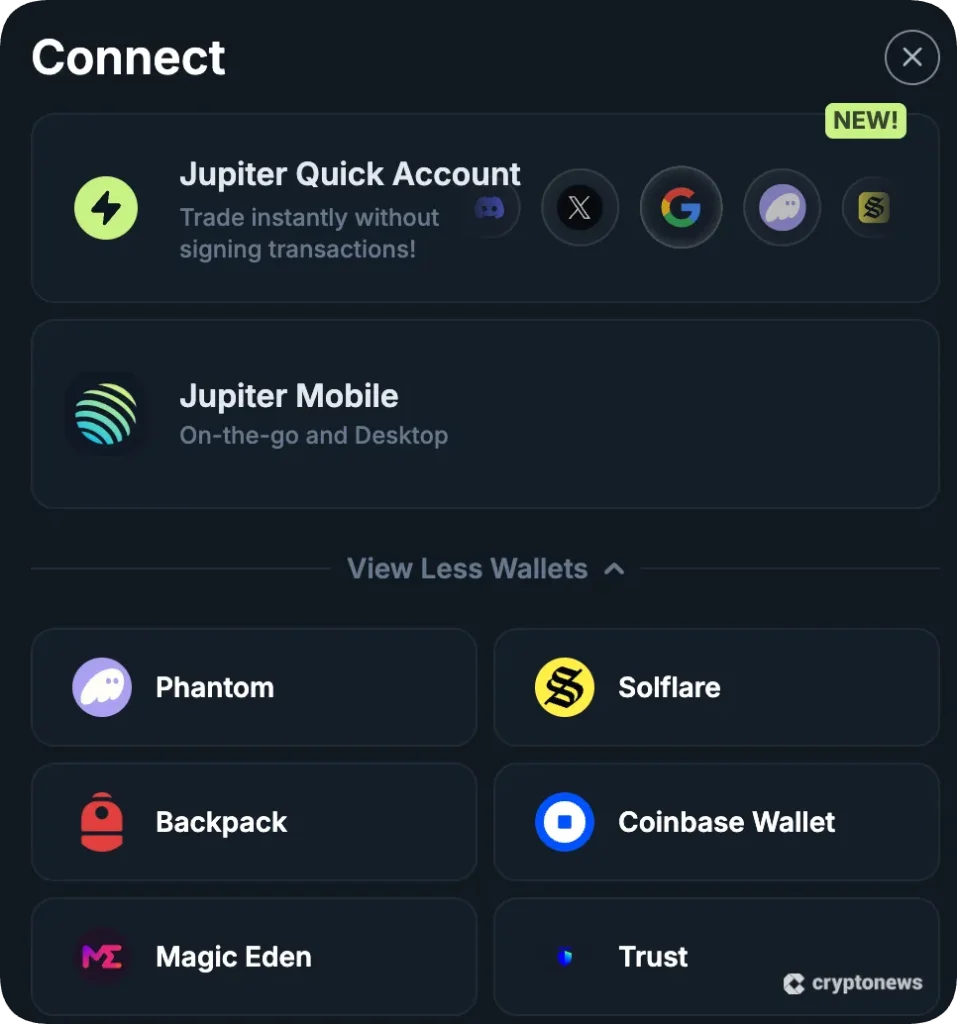Click the NEW! badge

(865, 121)
